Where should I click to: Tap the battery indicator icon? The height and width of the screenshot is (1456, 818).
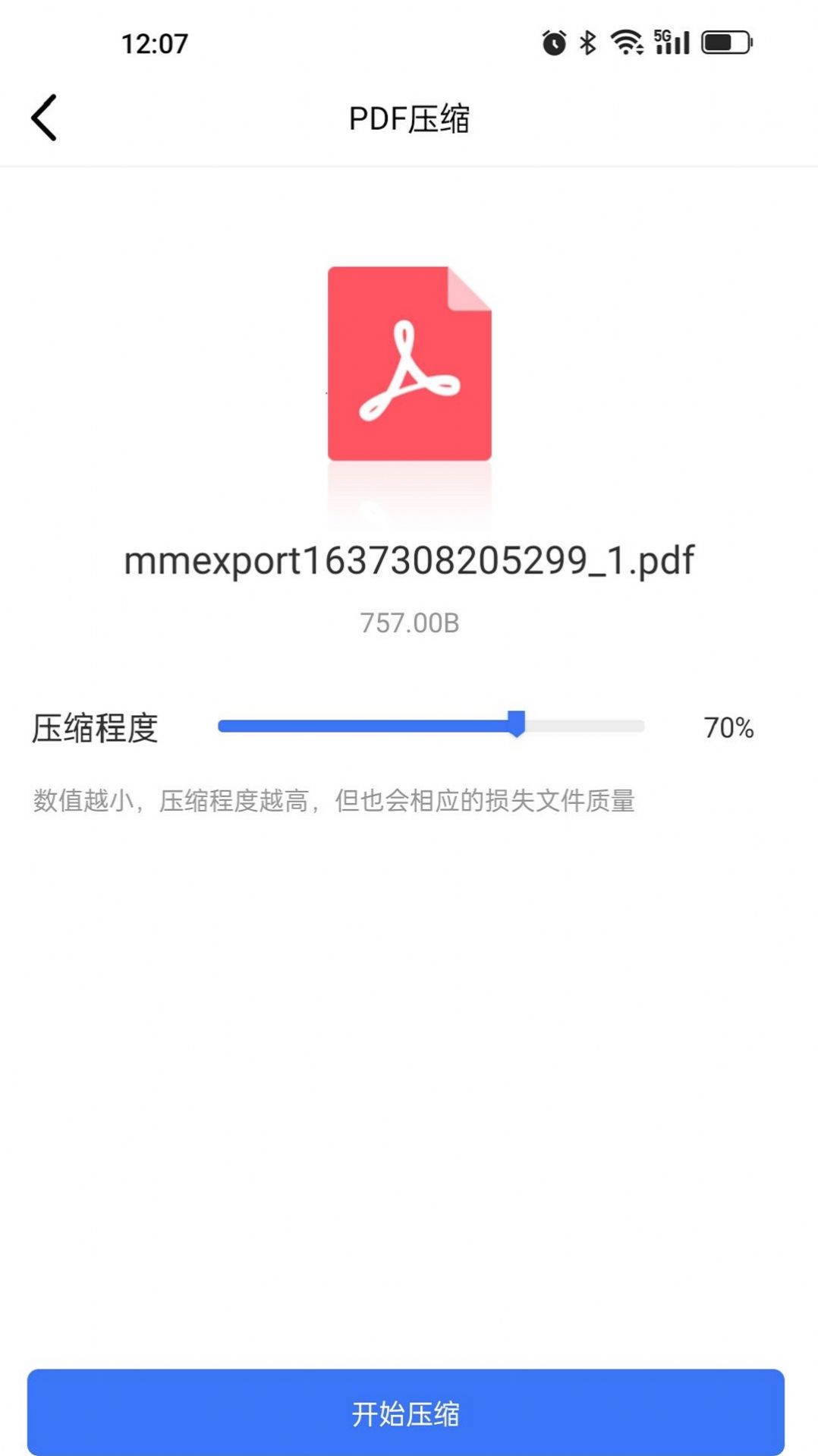tap(726, 43)
